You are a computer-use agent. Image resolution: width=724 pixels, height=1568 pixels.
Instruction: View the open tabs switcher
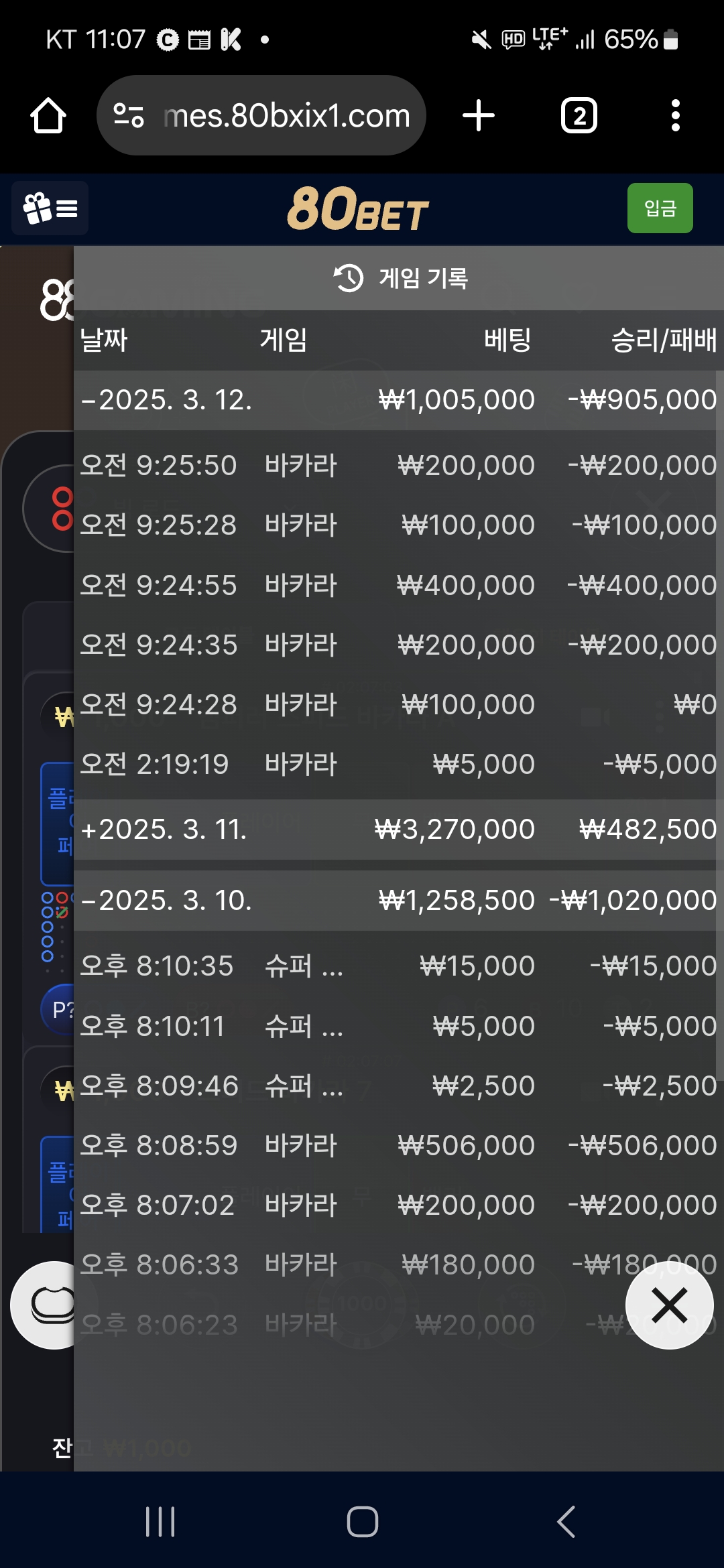(x=579, y=116)
